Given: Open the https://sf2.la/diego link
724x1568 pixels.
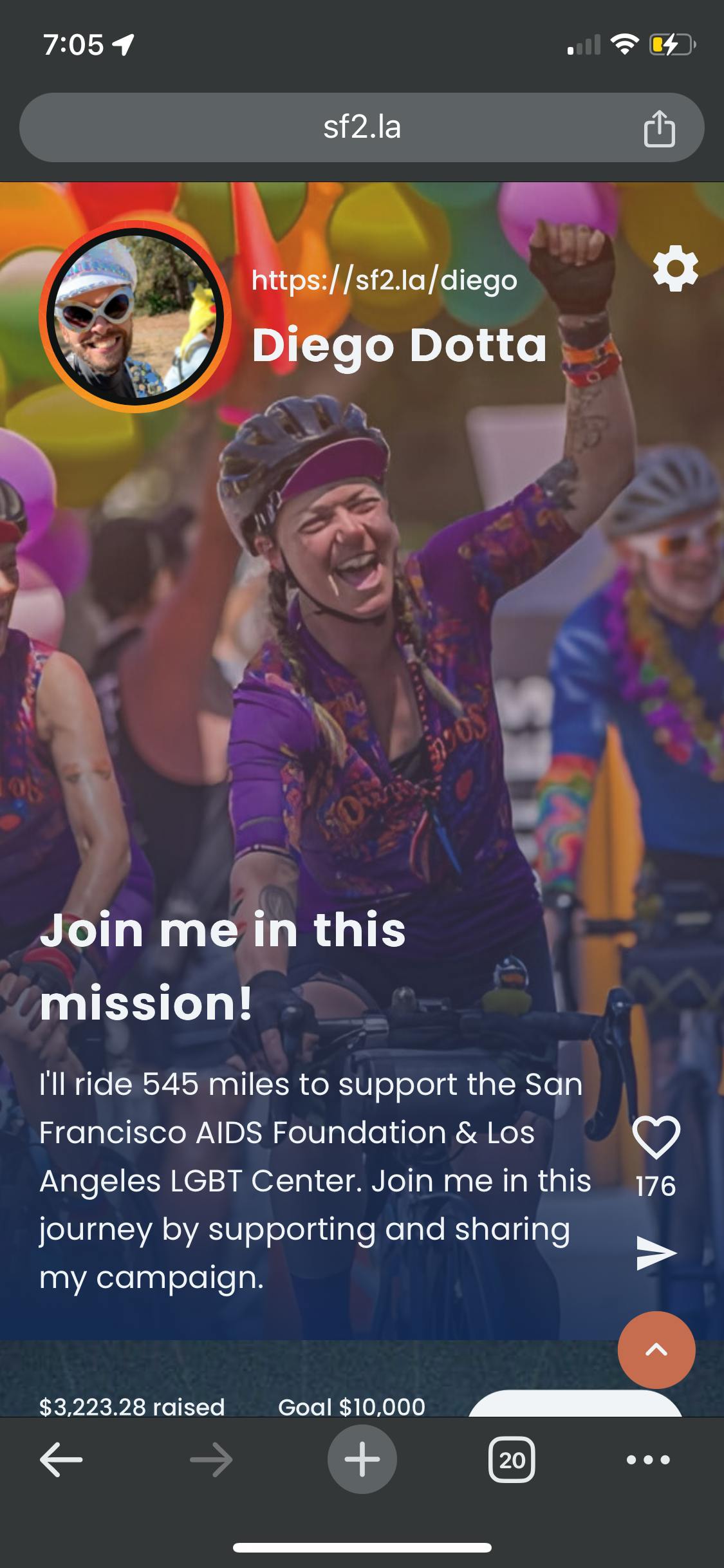Looking at the screenshot, I should tap(384, 280).
